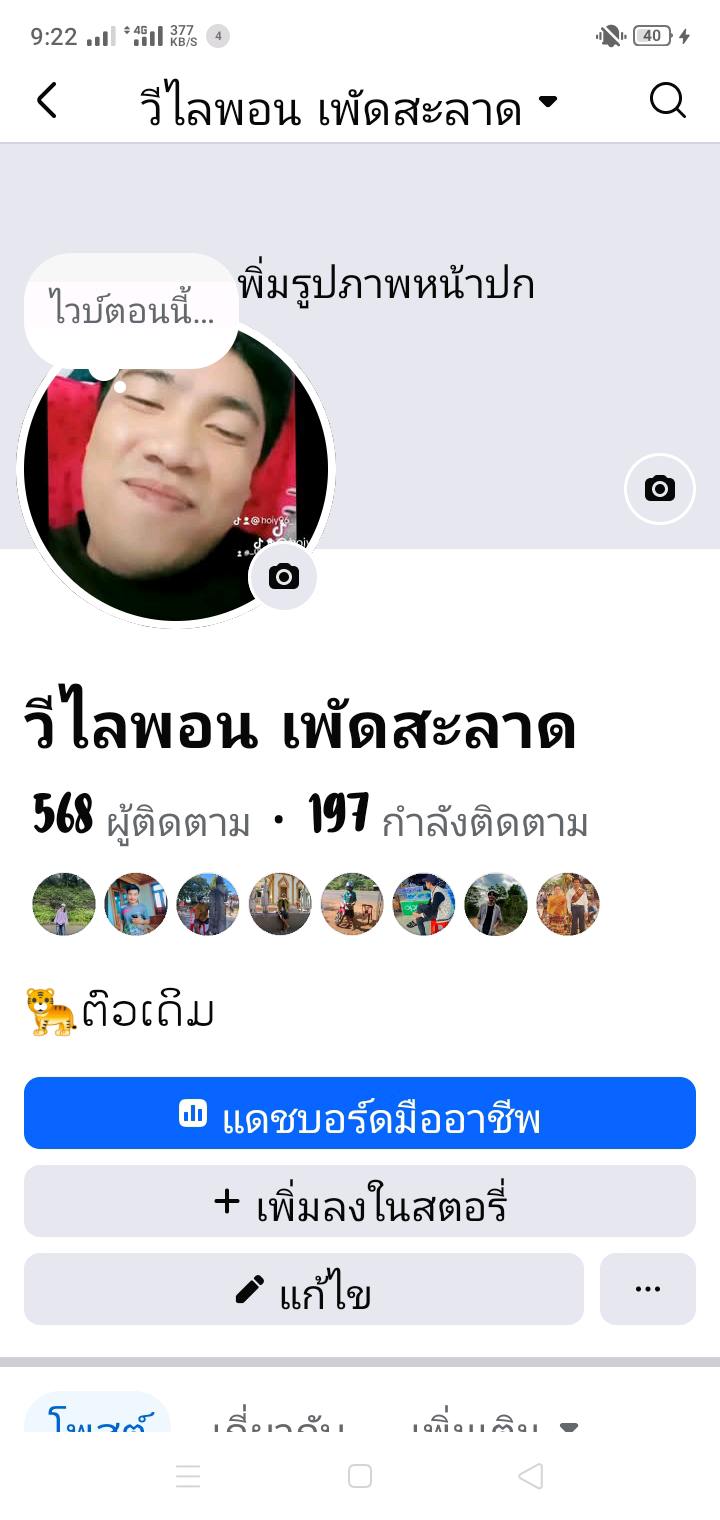Open the three-dot more options button
The width and height of the screenshot is (720, 1520).
[x=647, y=1289]
